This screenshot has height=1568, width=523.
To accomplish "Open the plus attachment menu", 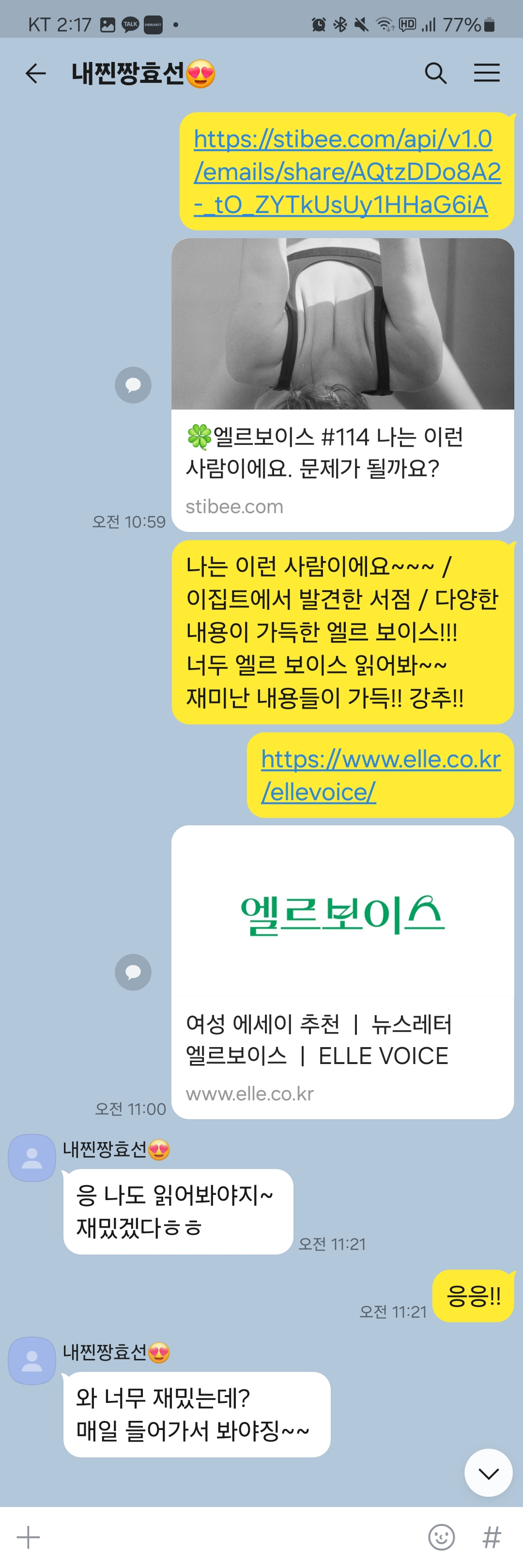I will pyautogui.click(x=28, y=1537).
